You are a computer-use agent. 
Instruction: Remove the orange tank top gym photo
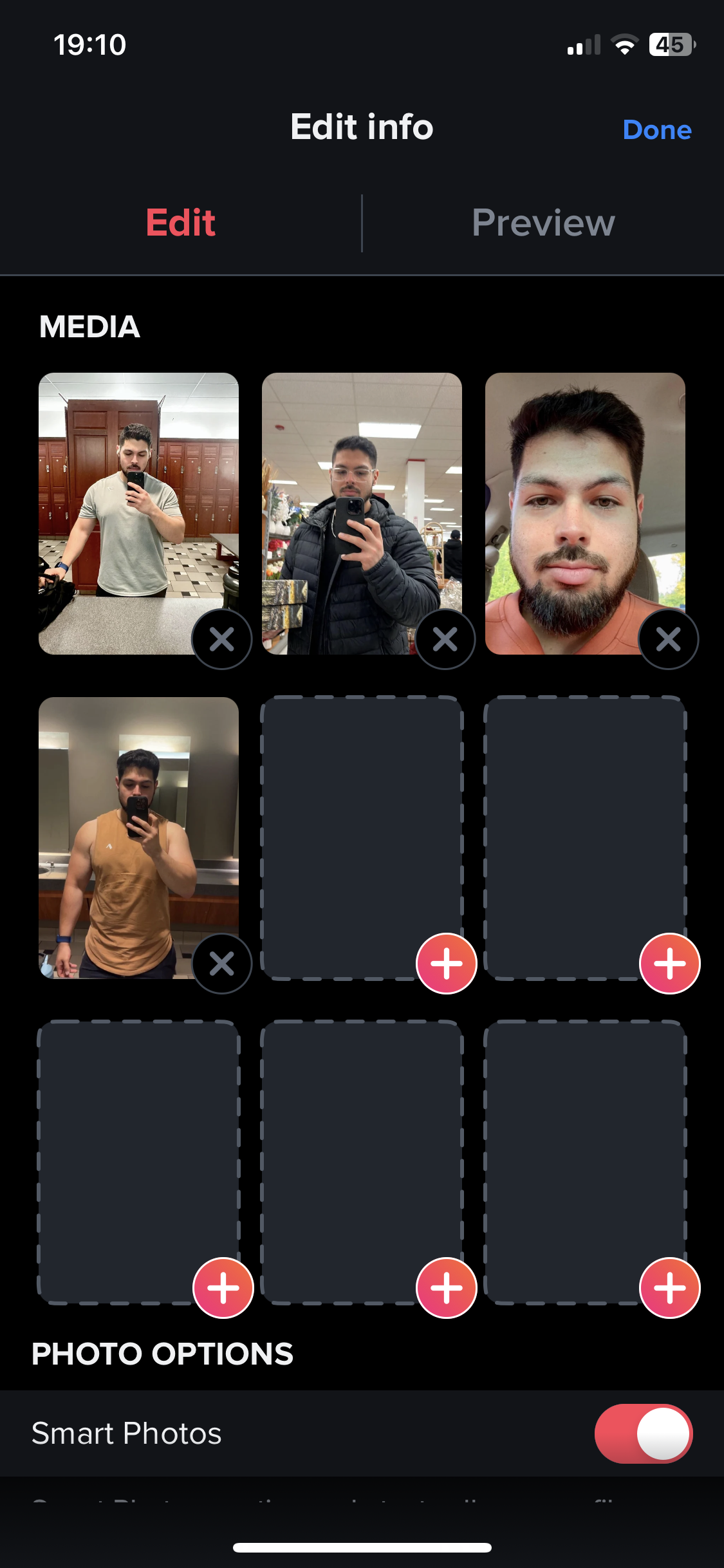222,964
